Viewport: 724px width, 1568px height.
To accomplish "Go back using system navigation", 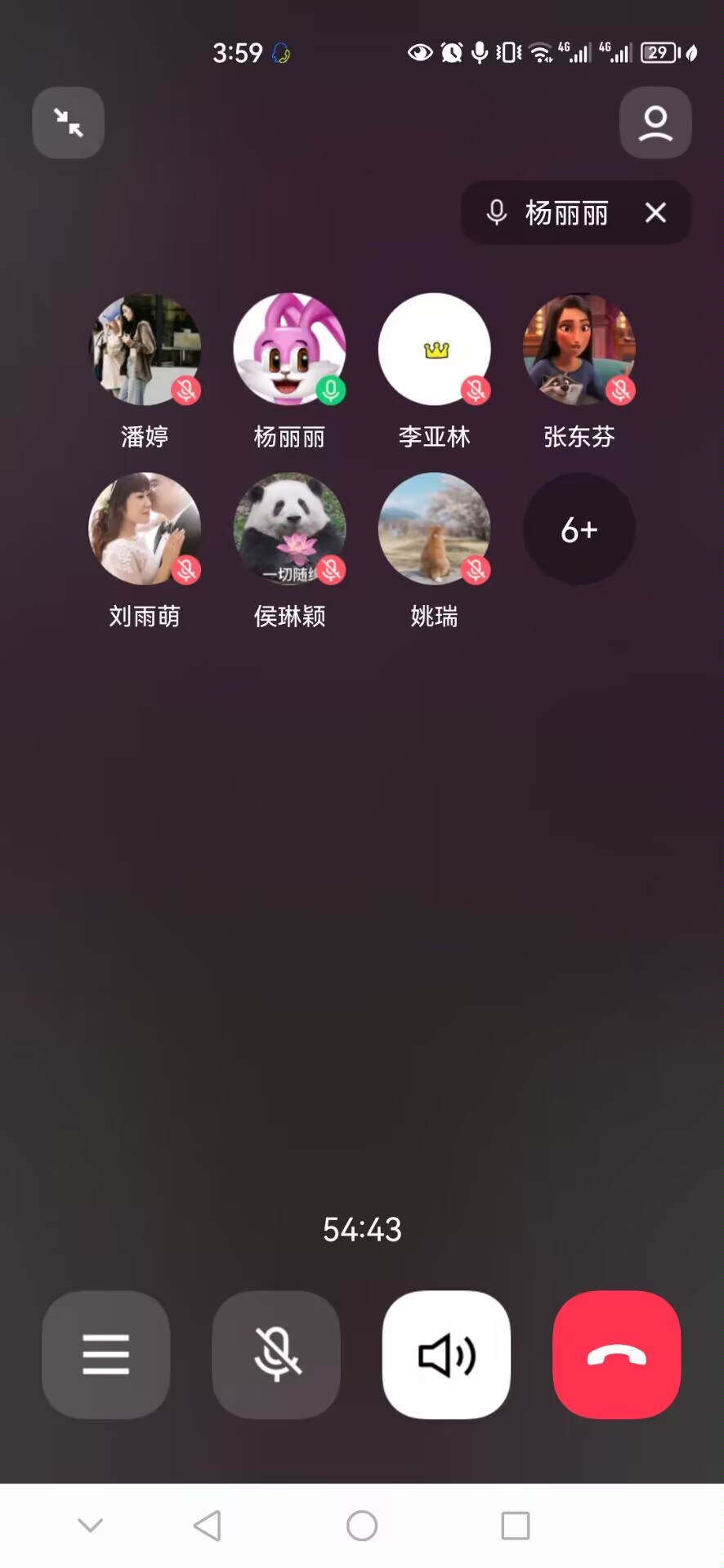I will pos(208,1526).
